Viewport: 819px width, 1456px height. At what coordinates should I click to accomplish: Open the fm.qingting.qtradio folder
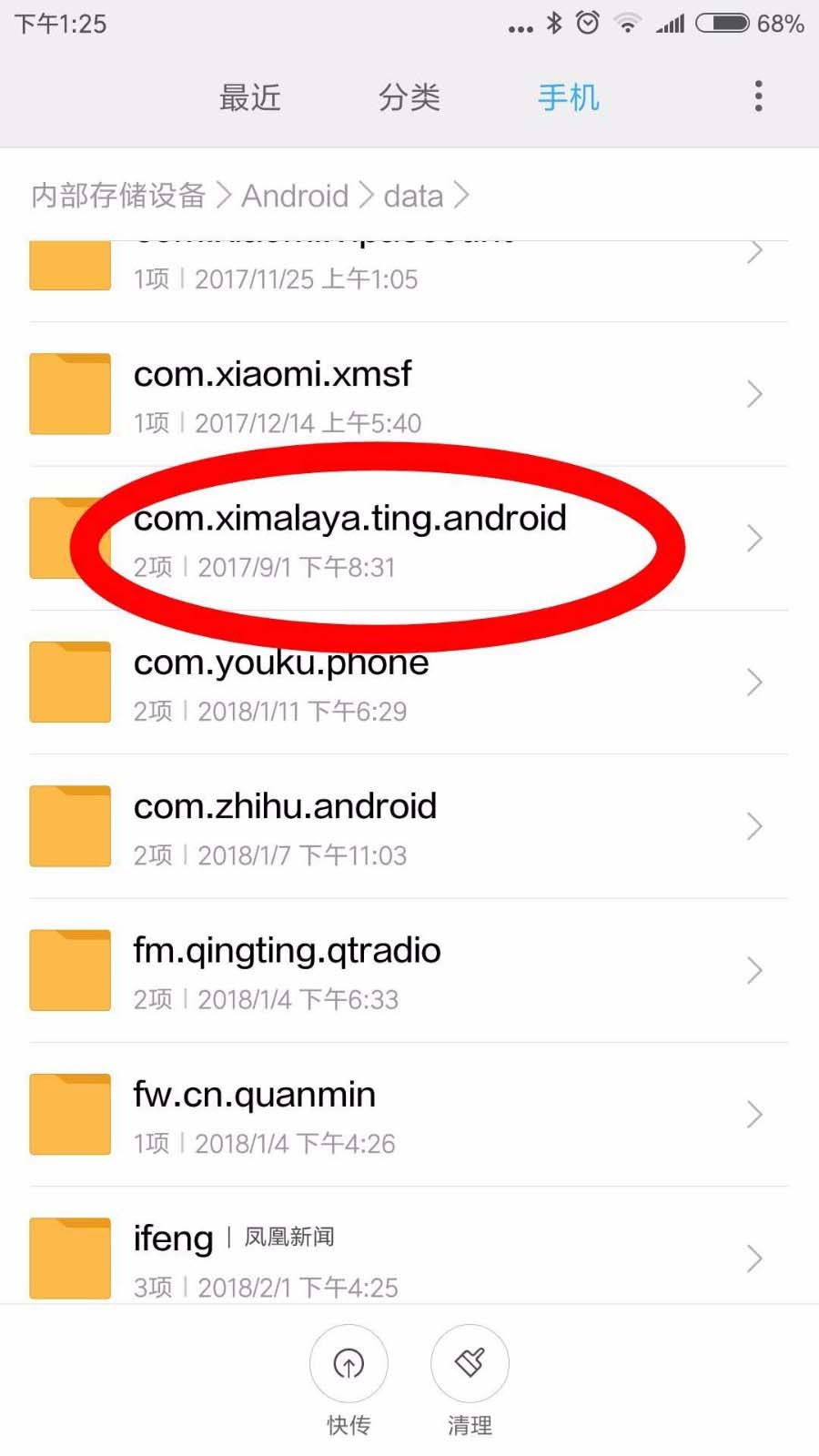(409, 971)
